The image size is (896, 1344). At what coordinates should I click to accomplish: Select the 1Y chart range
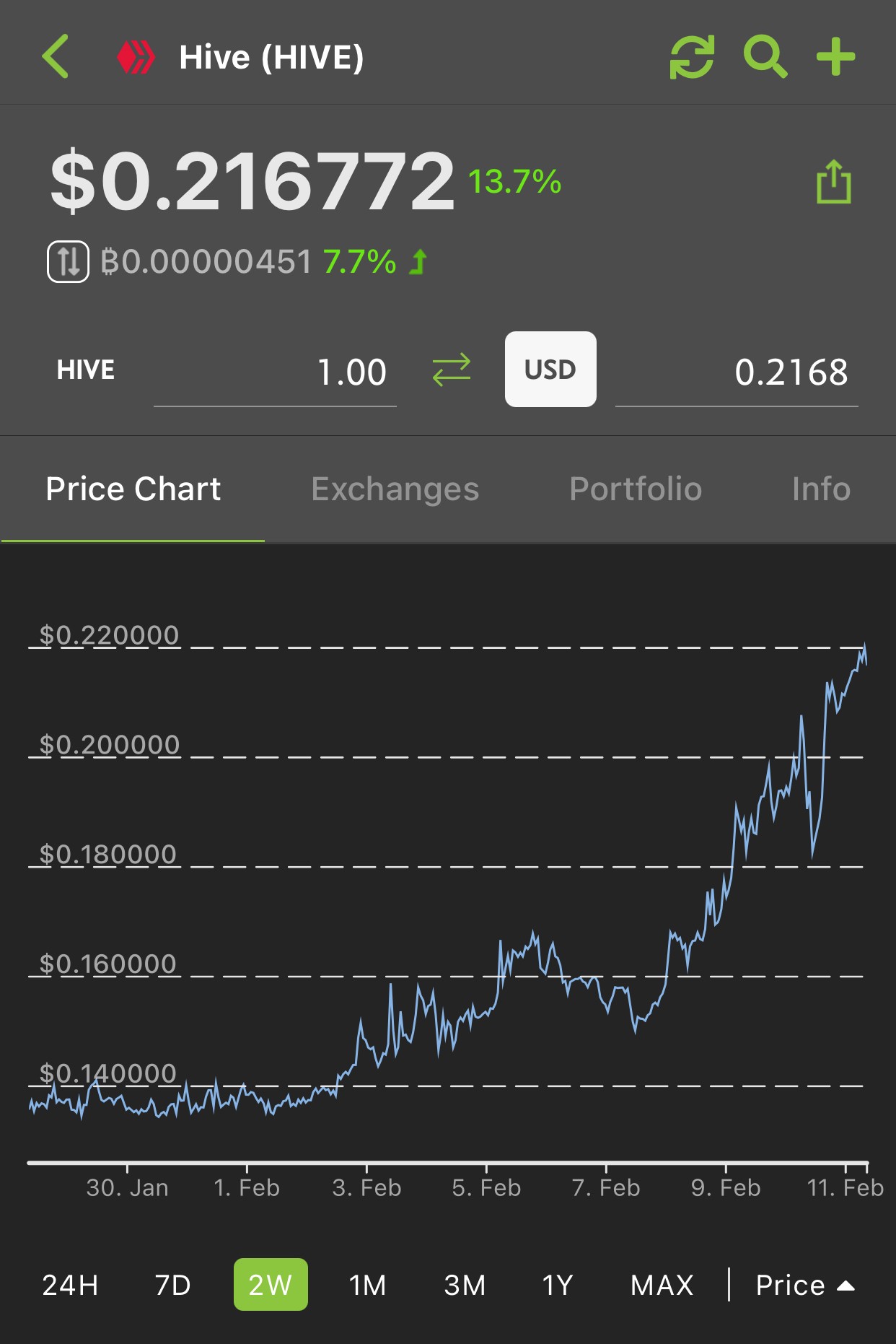[x=558, y=1285]
